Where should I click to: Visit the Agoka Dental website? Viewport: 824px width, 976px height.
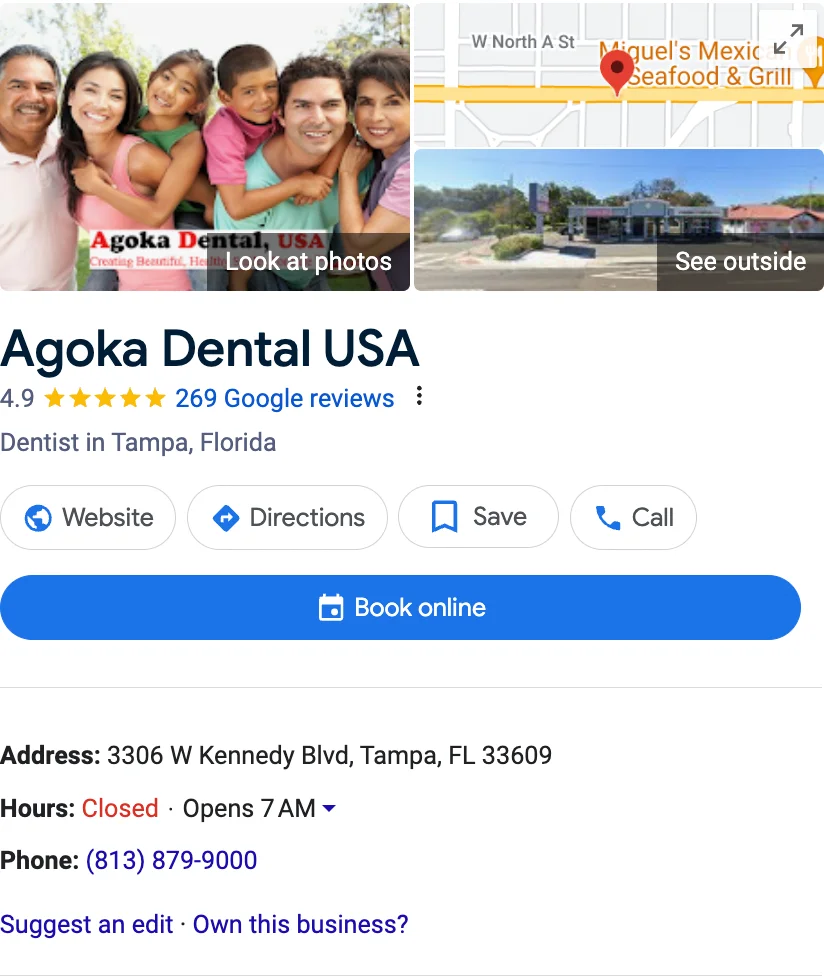(88, 517)
